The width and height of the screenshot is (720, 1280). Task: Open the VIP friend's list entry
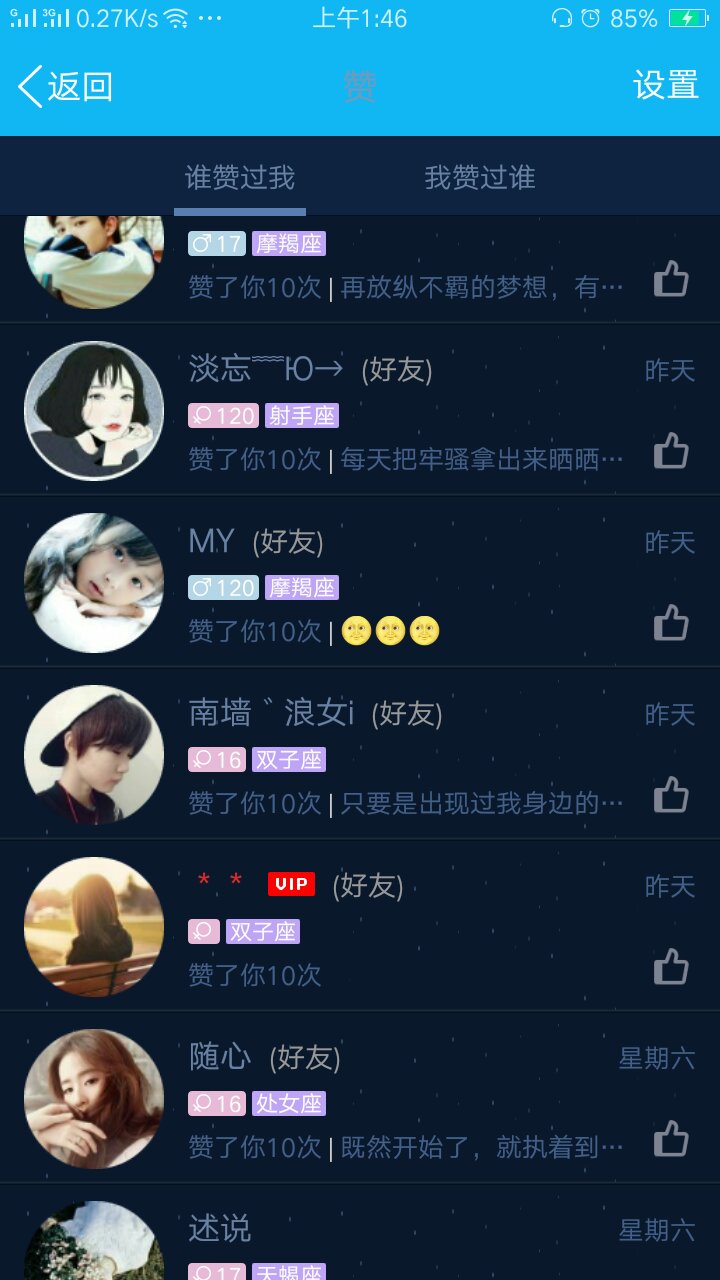(x=400, y=926)
